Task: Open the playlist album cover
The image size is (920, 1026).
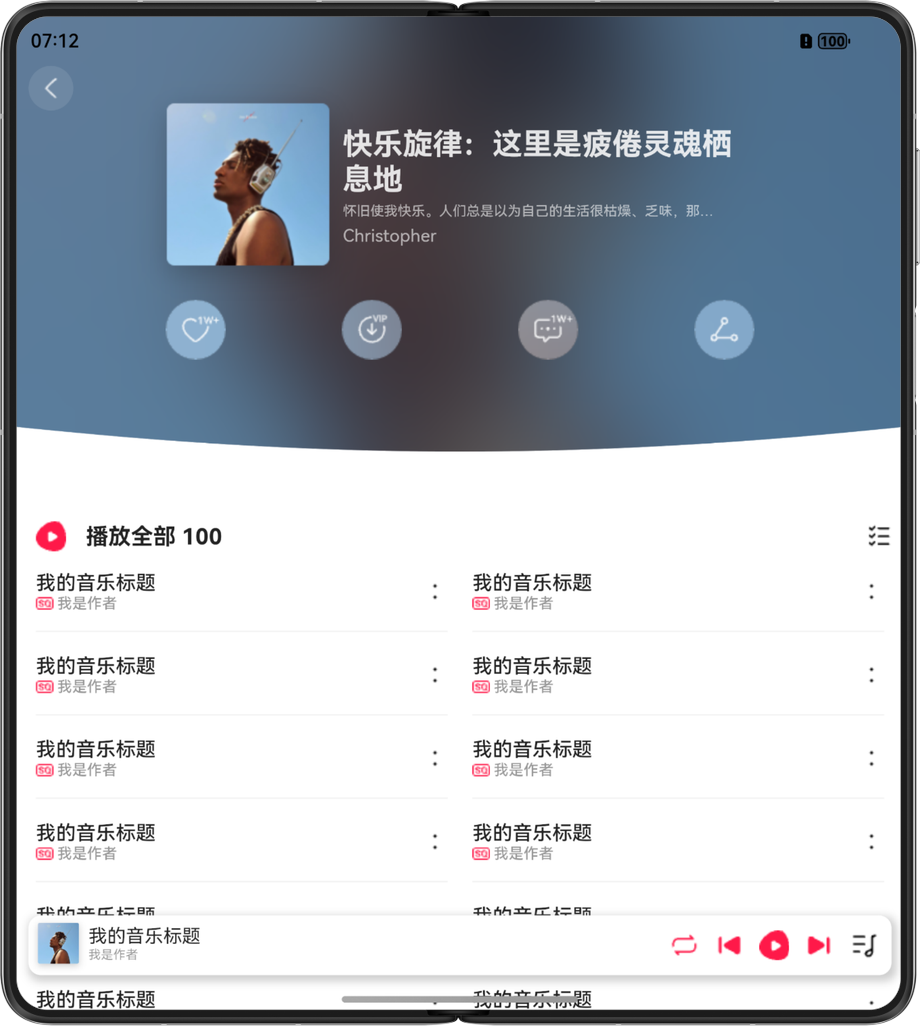Action: click(x=248, y=185)
